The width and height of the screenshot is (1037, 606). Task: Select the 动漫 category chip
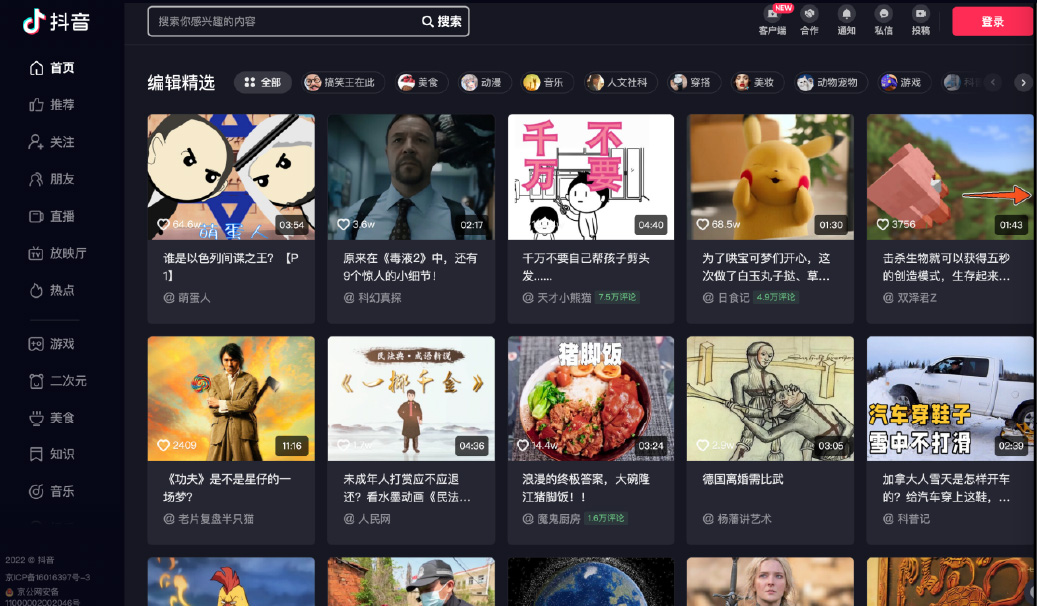click(x=481, y=83)
